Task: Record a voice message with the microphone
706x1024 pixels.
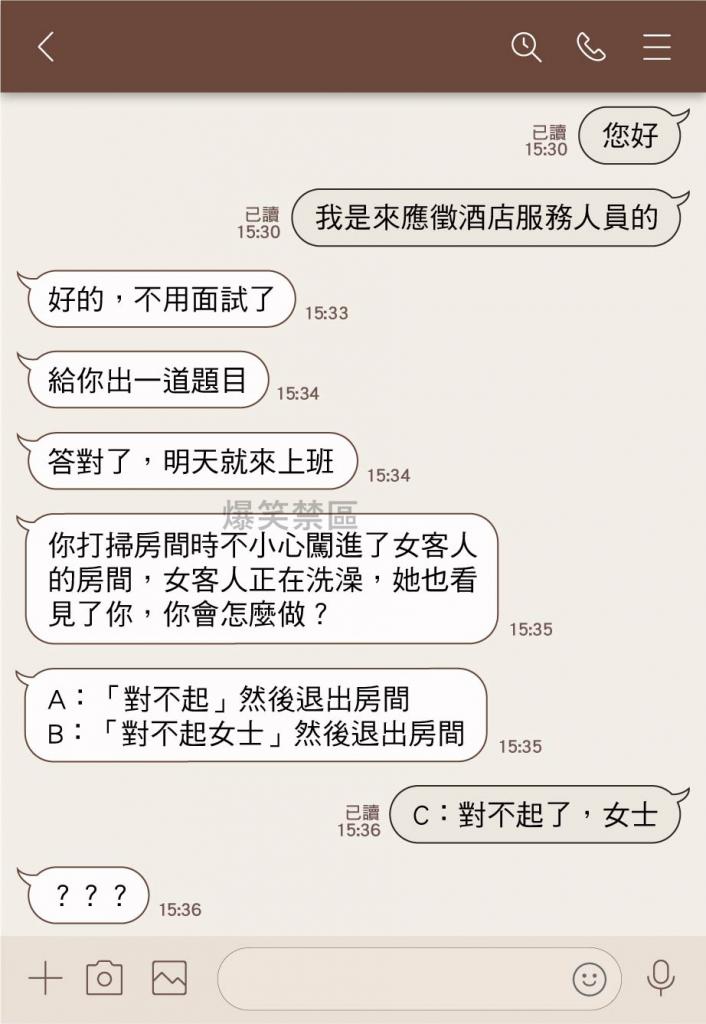Action: click(660, 978)
